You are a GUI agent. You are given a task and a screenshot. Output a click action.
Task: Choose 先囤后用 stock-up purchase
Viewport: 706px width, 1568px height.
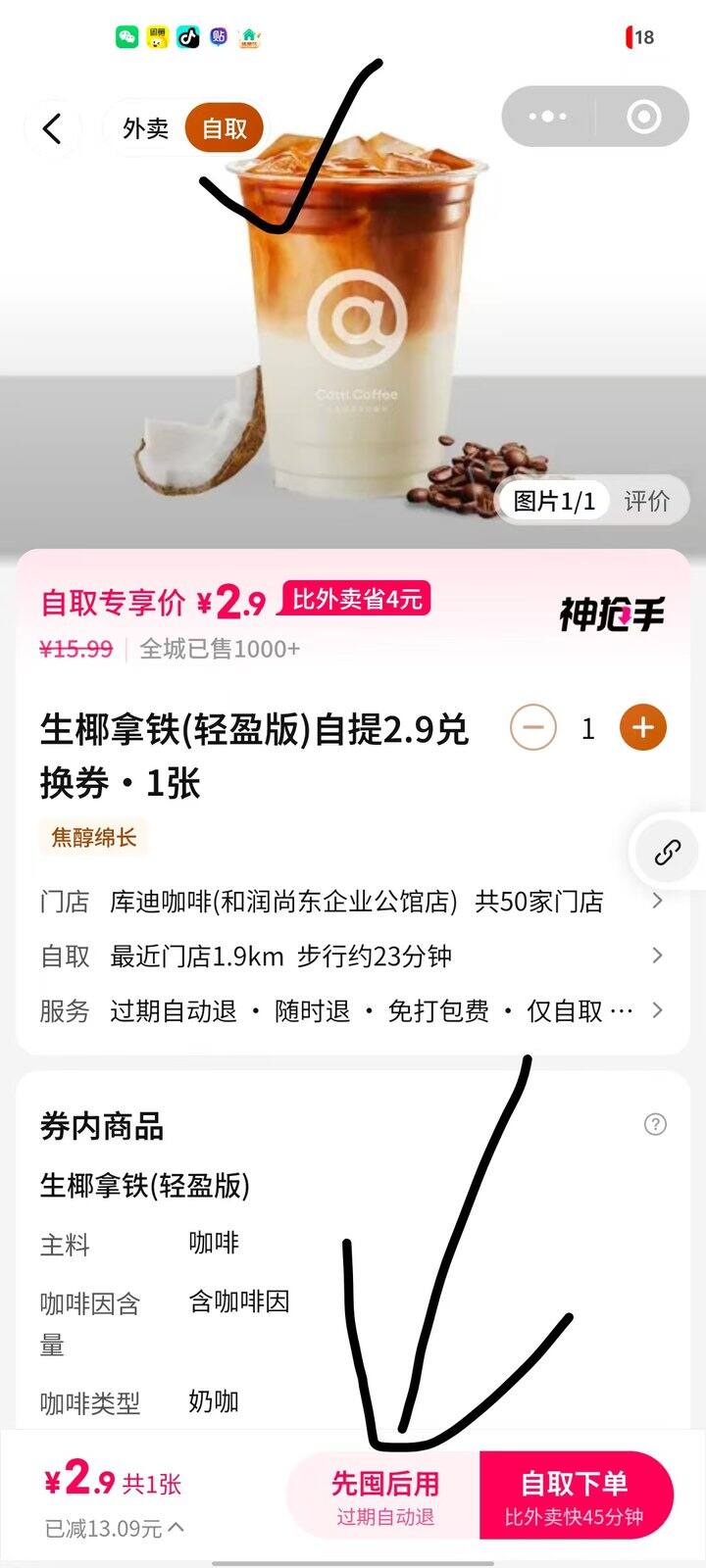pos(384,1496)
